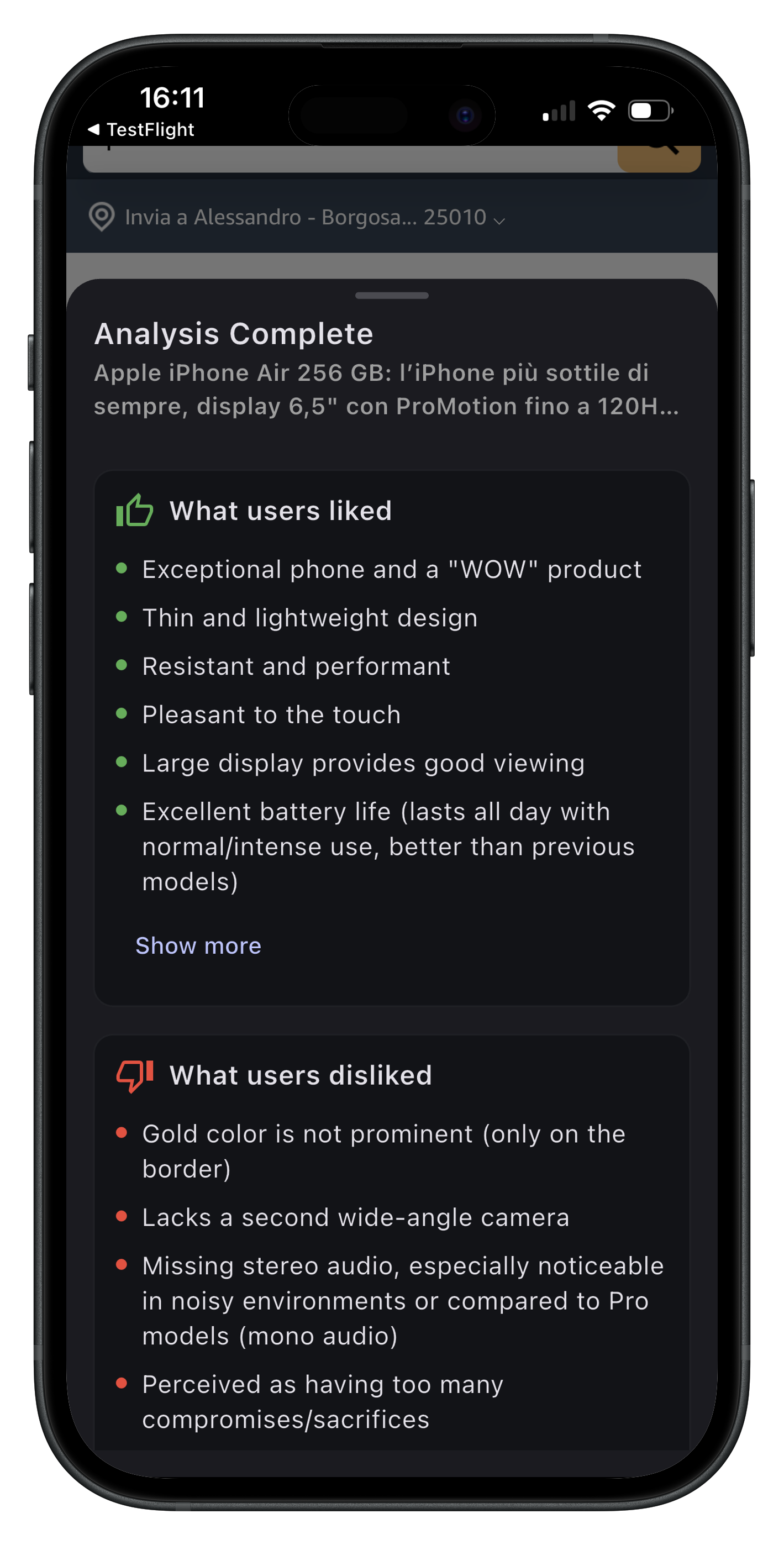Viewport: 784px width, 1545px height.
Task: Tap the sheet drag handle to expand
Action: [x=392, y=295]
